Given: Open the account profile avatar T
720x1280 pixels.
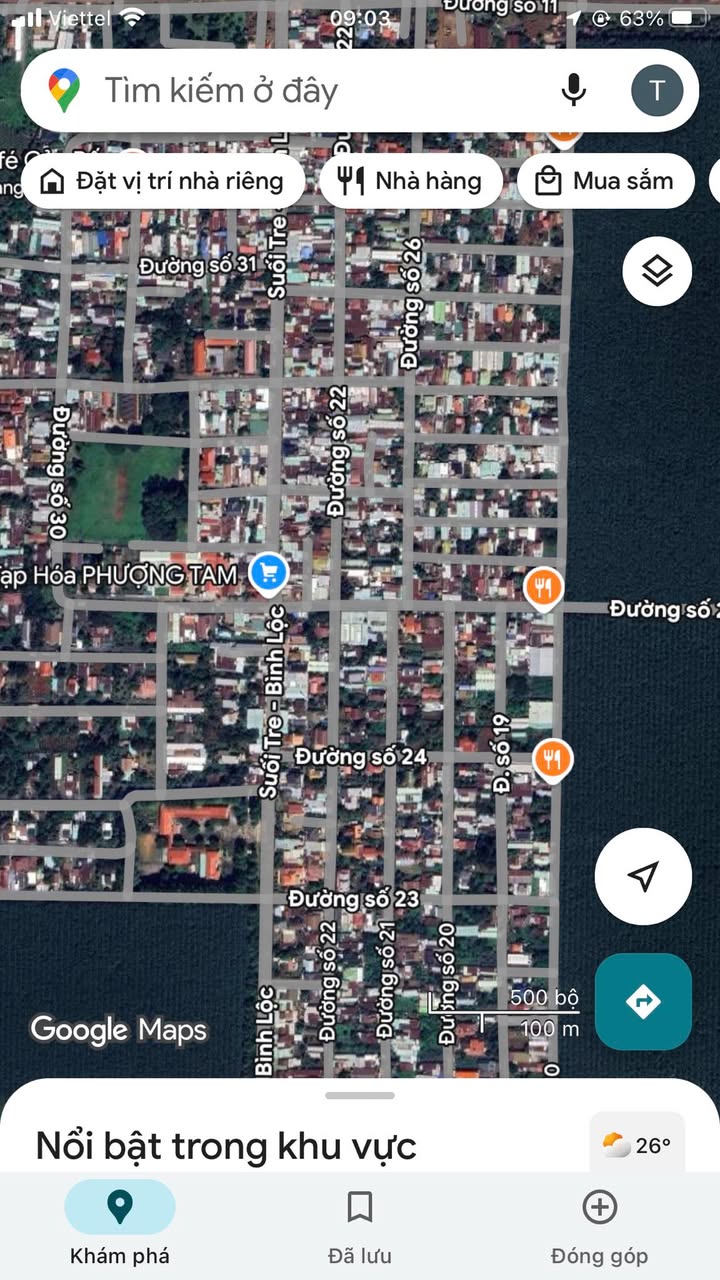Looking at the screenshot, I should click(x=657, y=91).
